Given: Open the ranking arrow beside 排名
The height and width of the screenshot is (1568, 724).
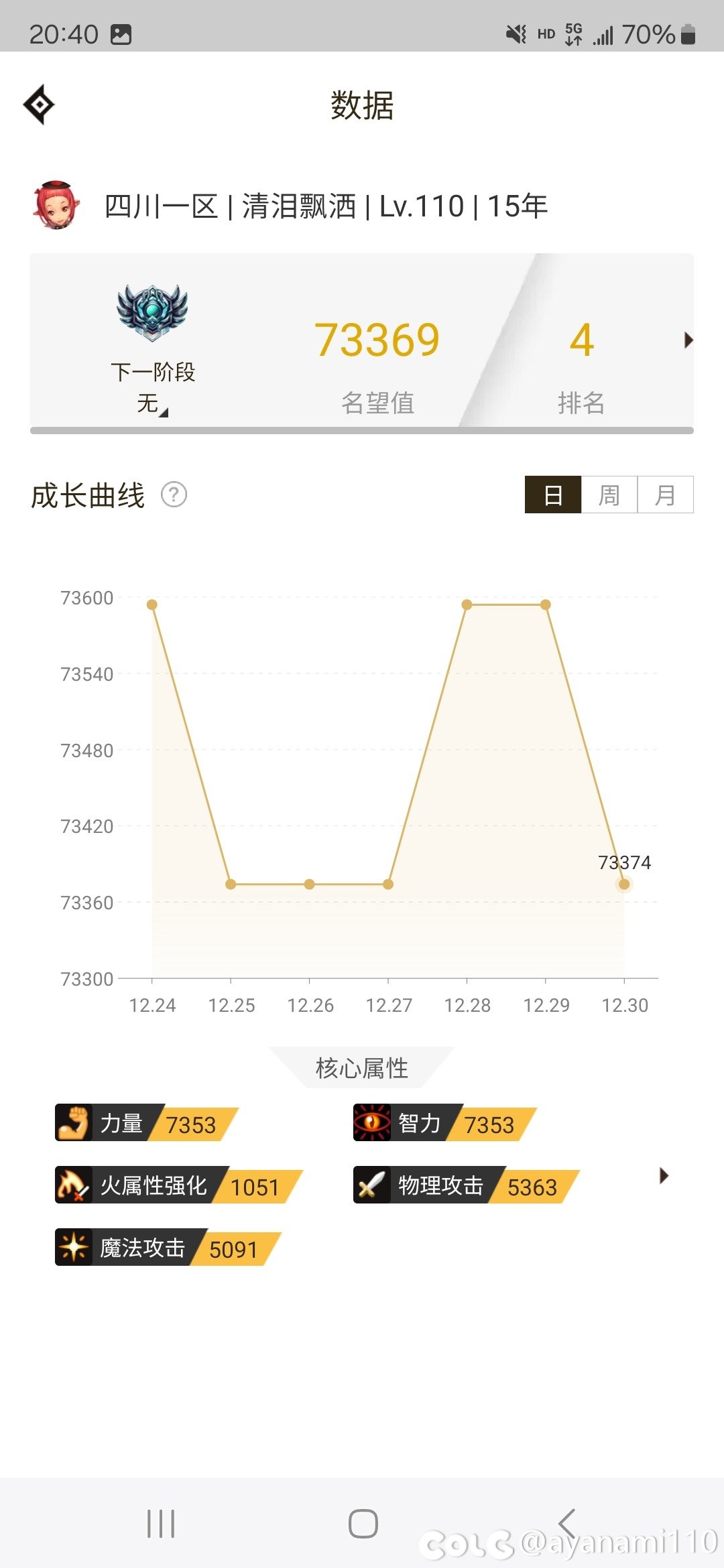Looking at the screenshot, I should pos(688,340).
